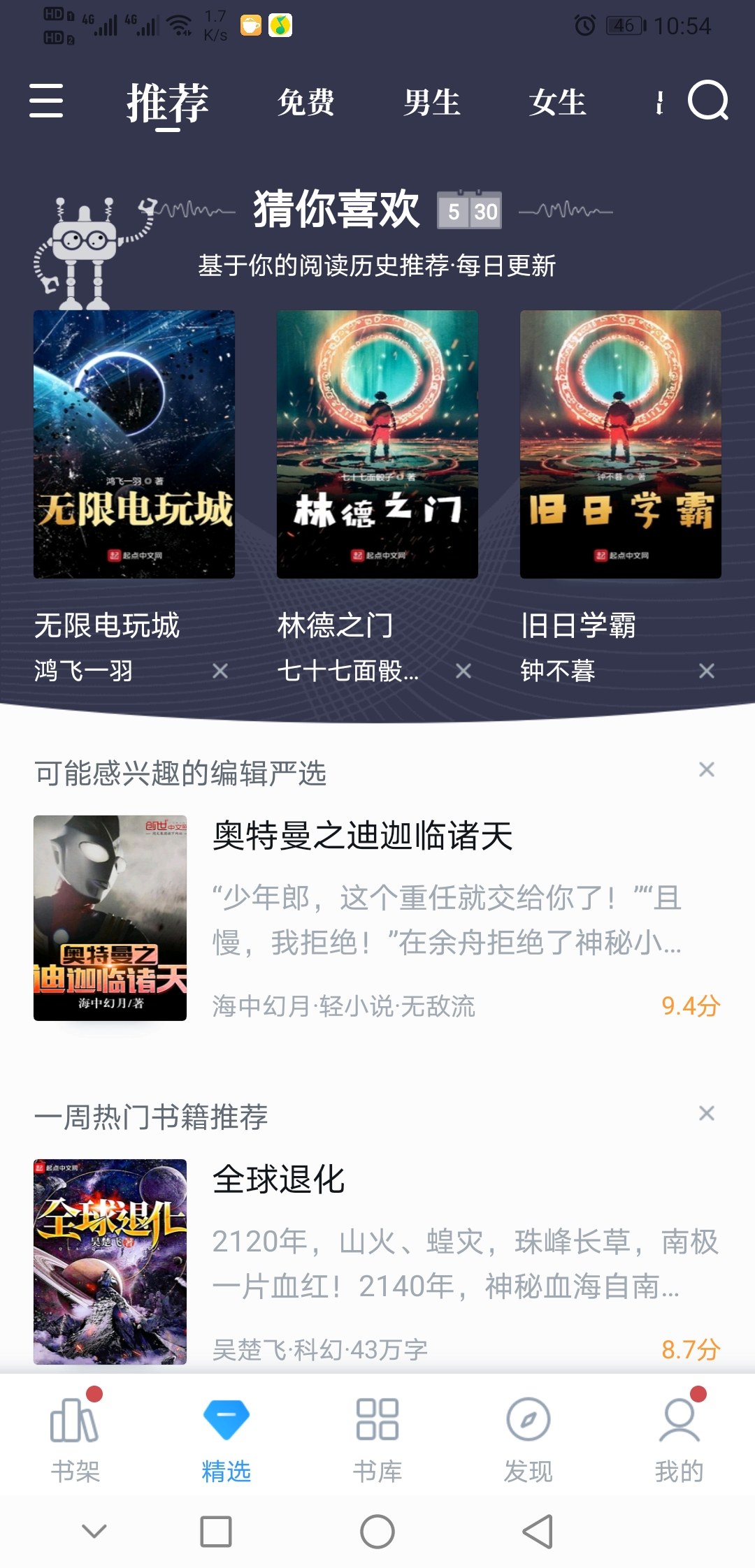
Task: Dismiss the 无限电玩城 recommendation
Action: coord(220,672)
